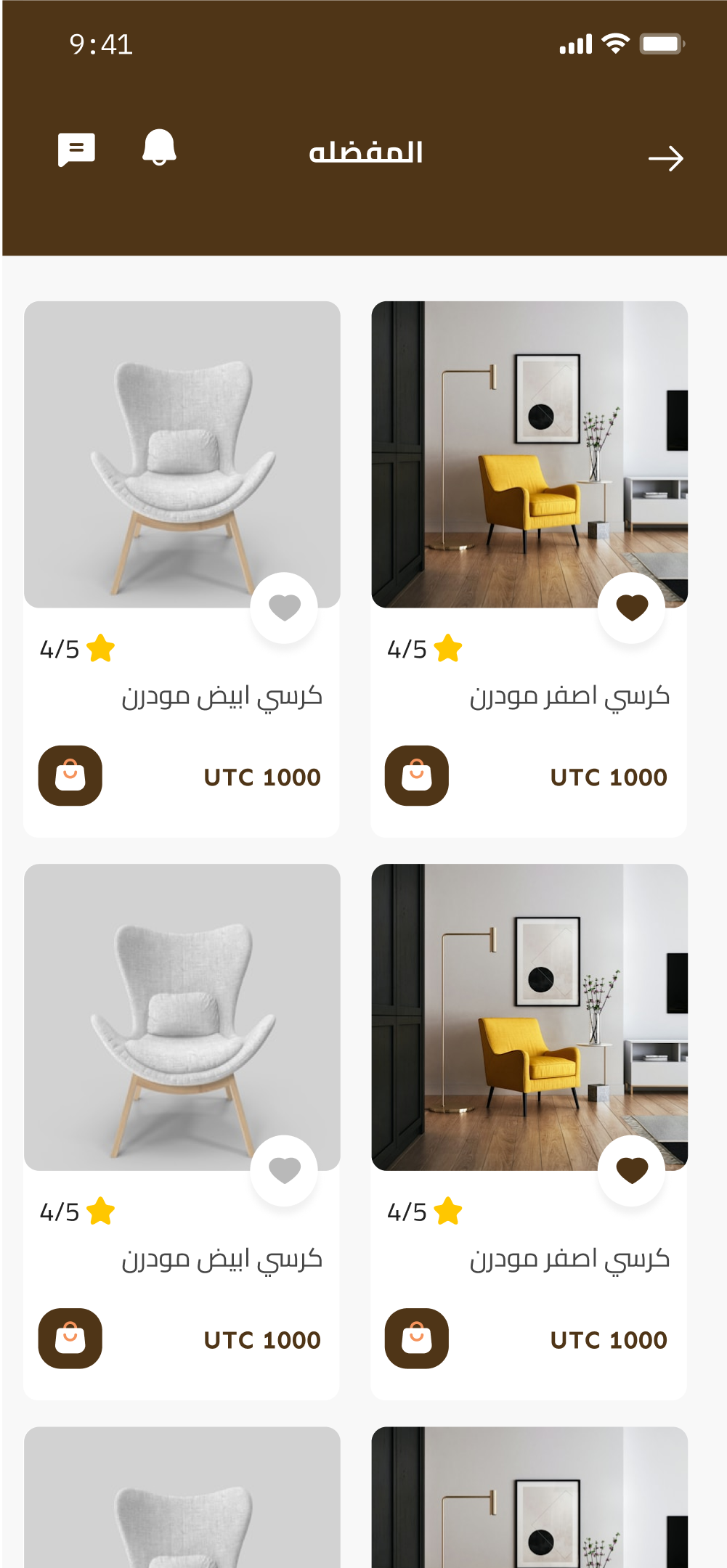Open the first كرسي ابيض مودرن product card
The width and height of the screenshot is (727, 1568).
(182, 455)
